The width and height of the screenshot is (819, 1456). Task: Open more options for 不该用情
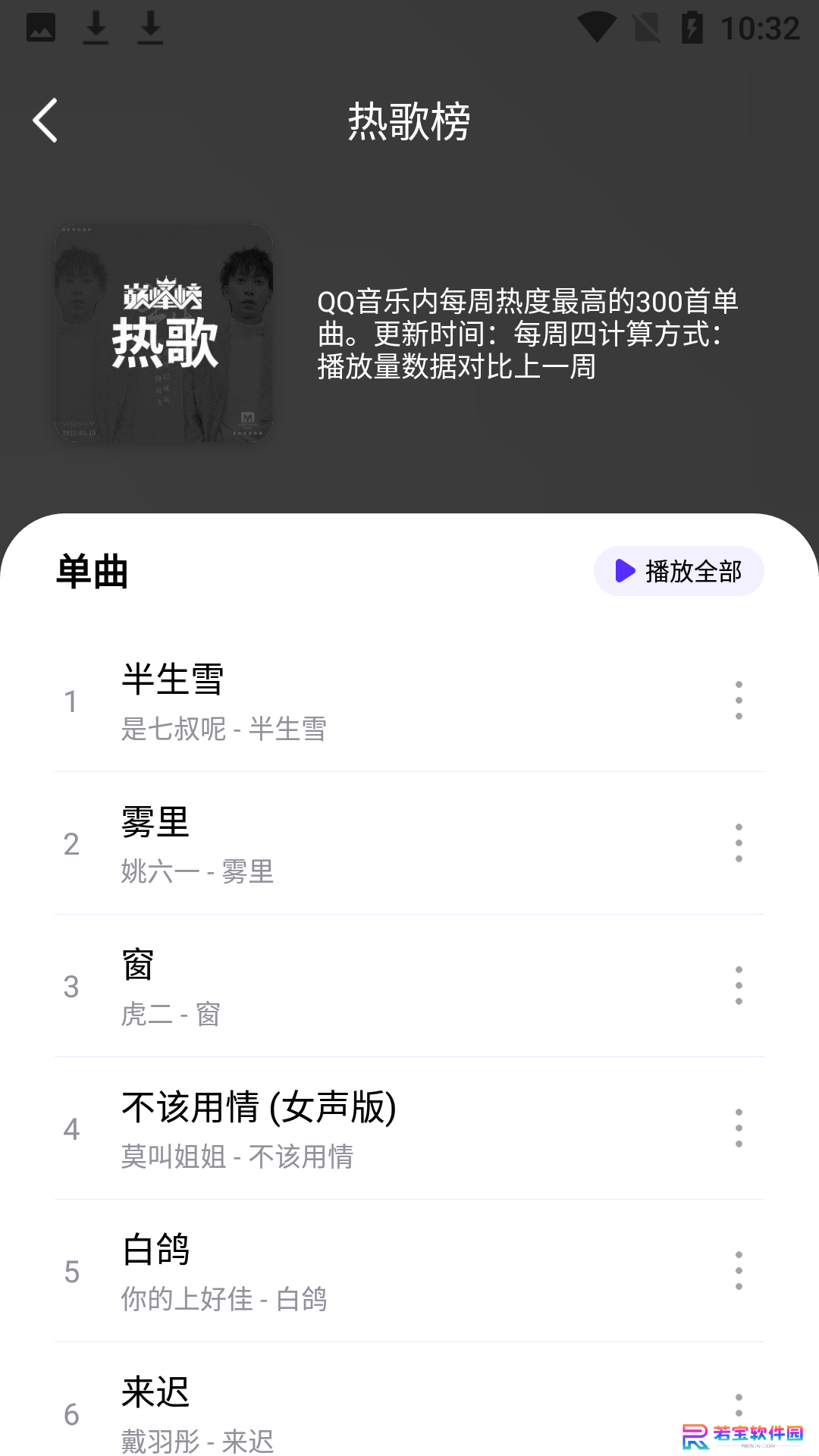pyautogui.click(x=739, y=1128)
